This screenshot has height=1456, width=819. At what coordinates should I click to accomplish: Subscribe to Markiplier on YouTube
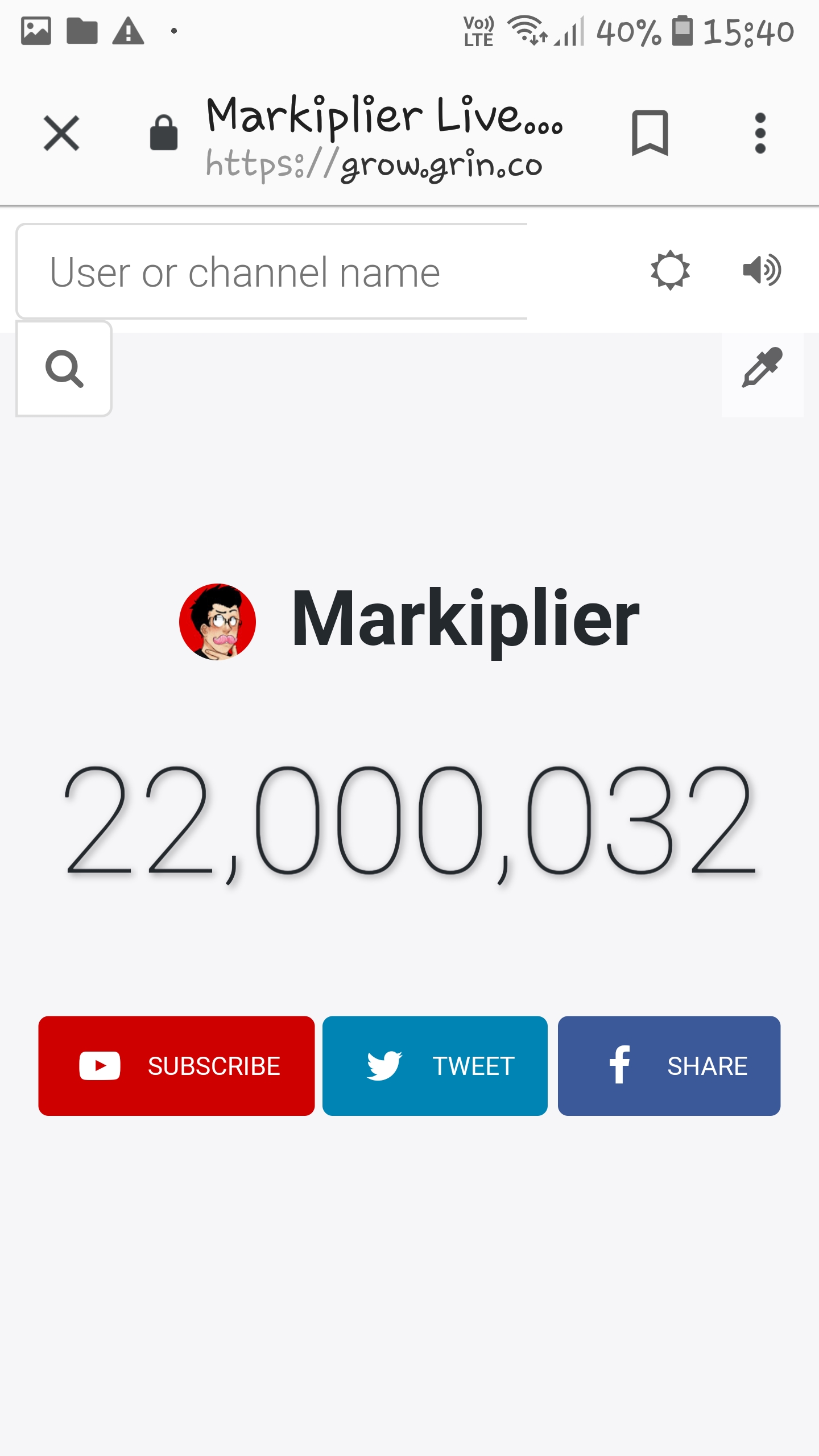[x=176, y=1066]
